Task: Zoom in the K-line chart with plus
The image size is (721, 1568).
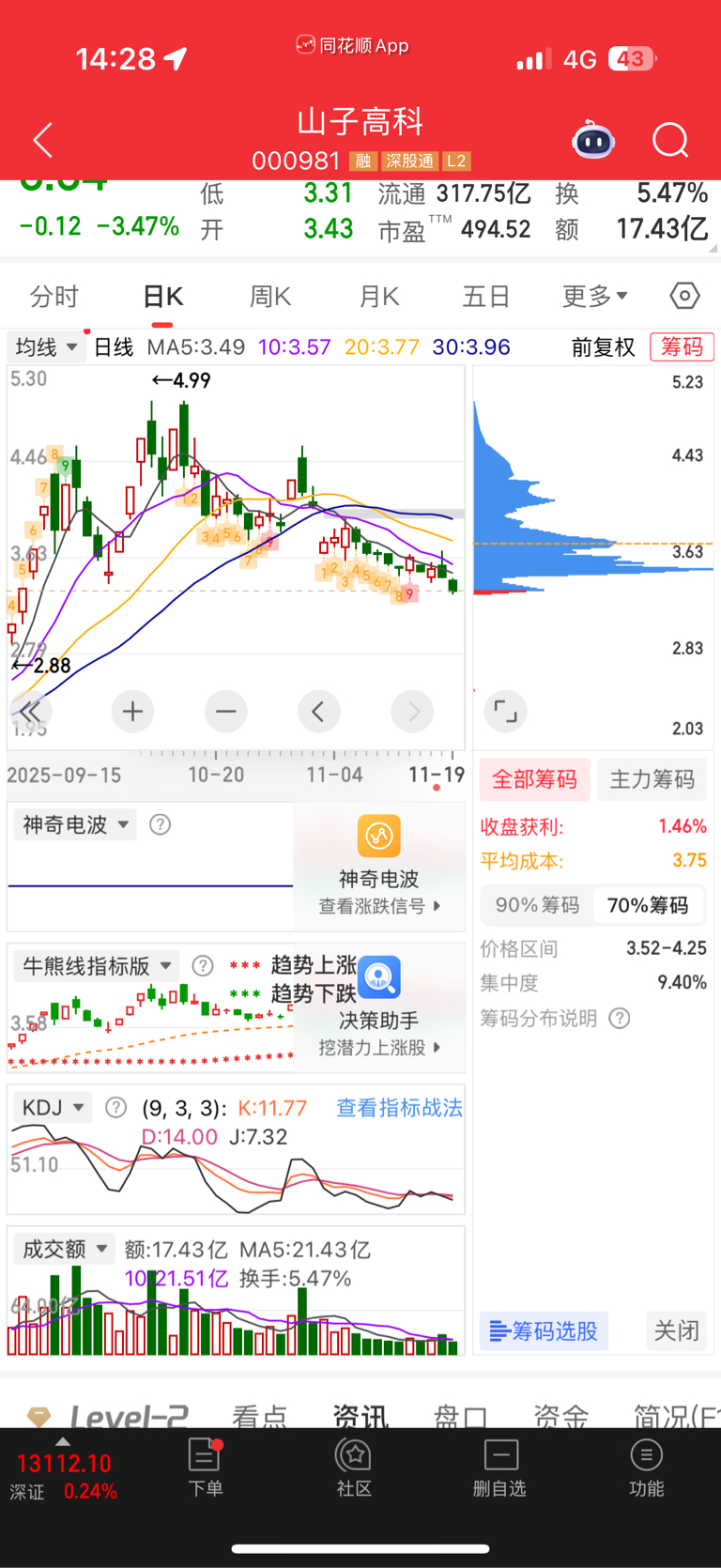Action: click(x=132, y=712)
